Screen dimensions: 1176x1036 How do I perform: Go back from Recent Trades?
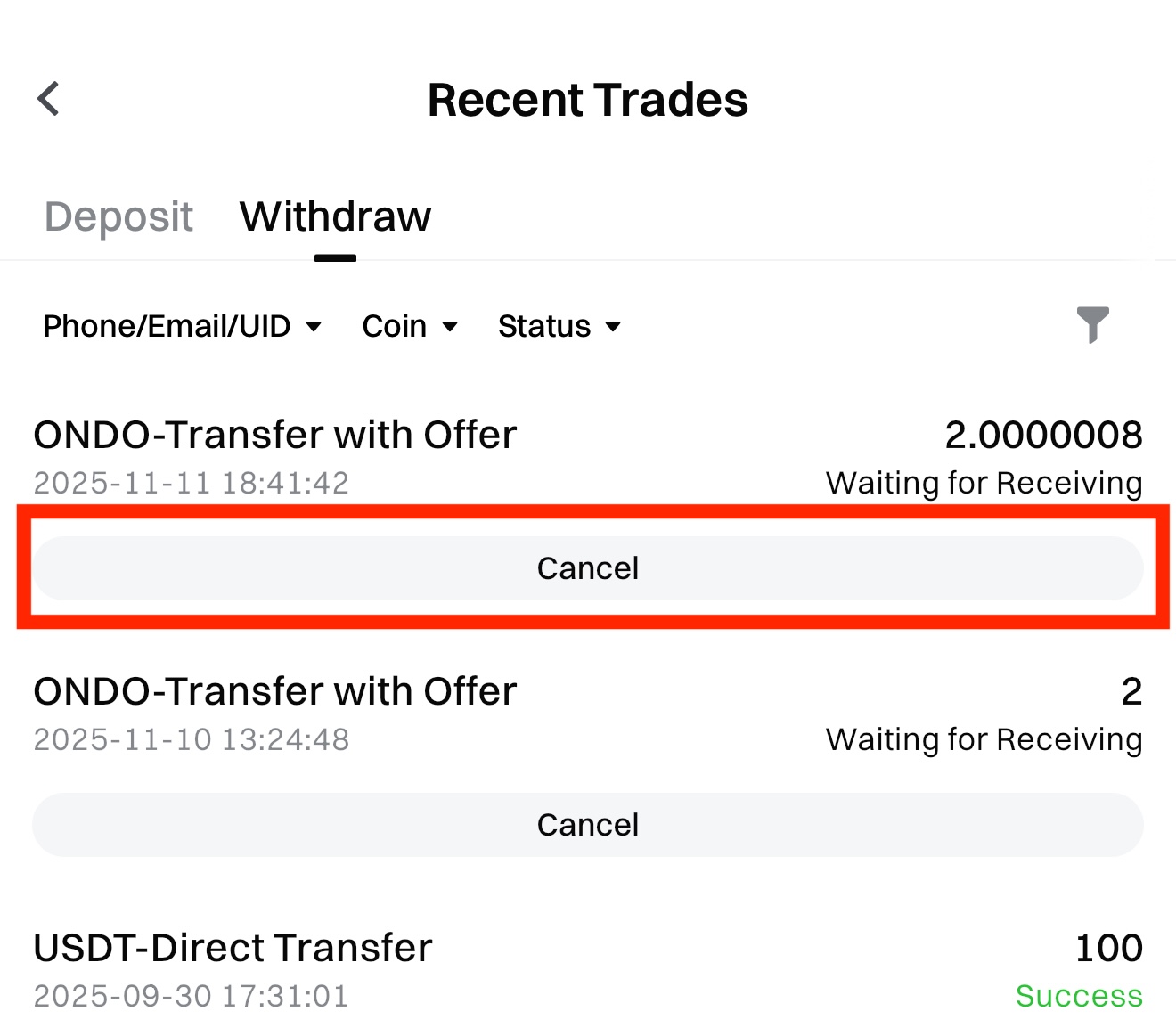click(x=49, y=99)
